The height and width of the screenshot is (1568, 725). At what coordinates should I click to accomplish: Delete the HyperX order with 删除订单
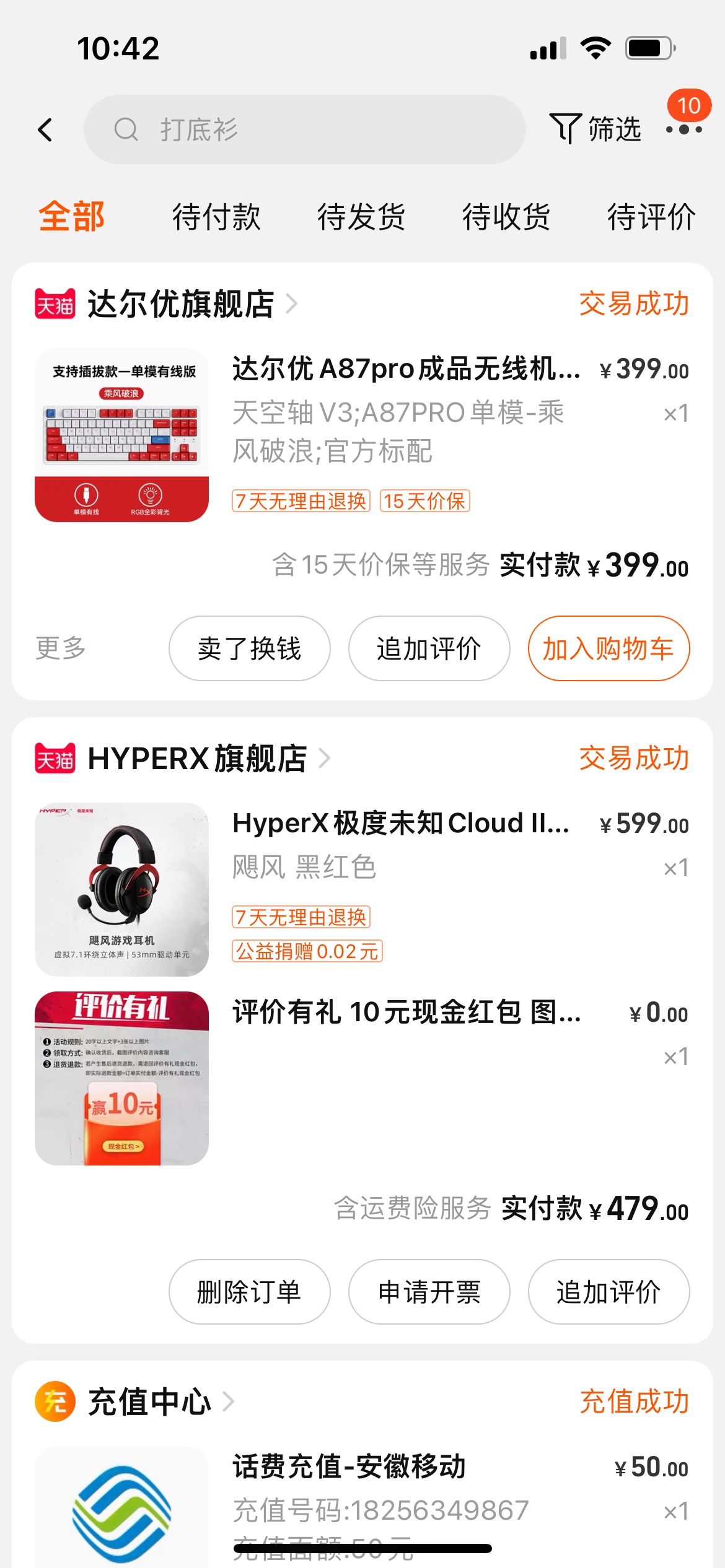[249, 1292]
